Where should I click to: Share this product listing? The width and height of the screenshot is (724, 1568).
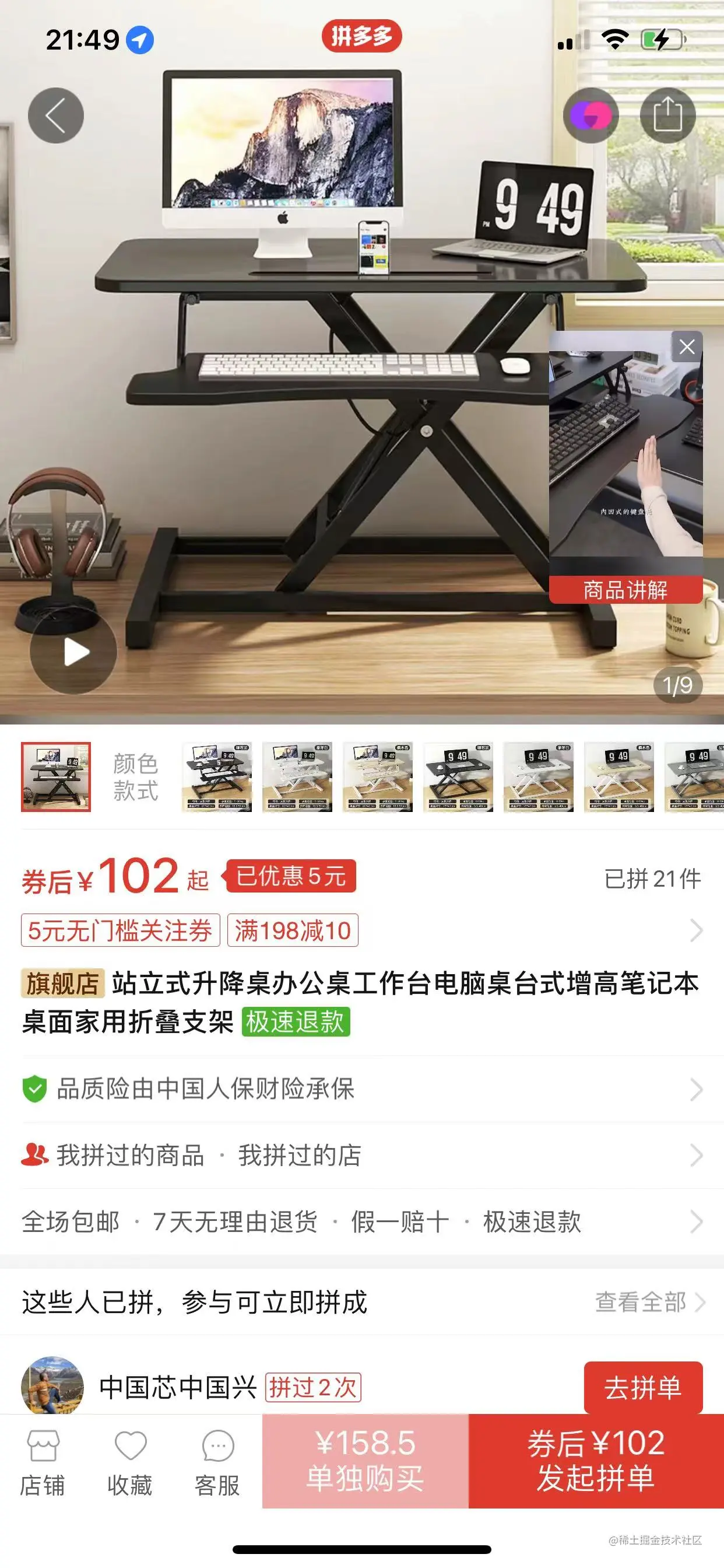point(667,116)
